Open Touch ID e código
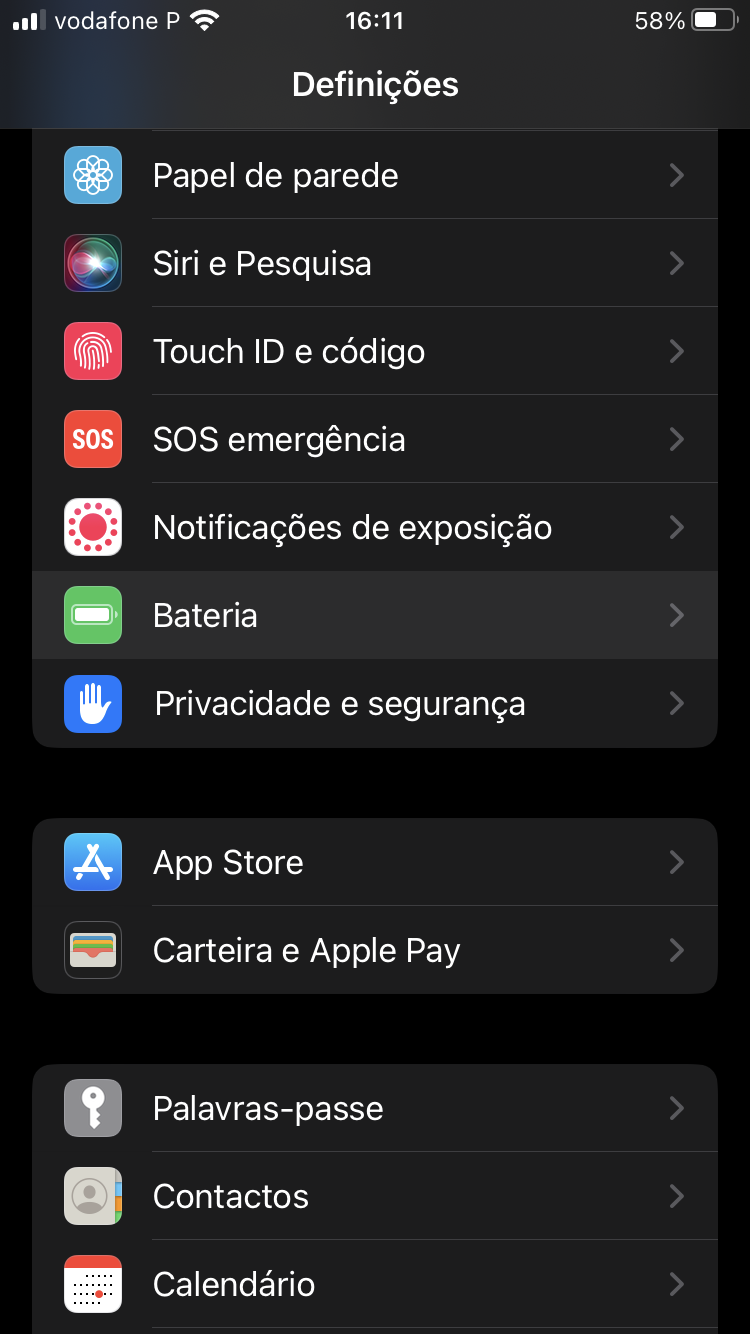Image resolution: width=750 pixels, height=1334 pixels. (375, 352)
